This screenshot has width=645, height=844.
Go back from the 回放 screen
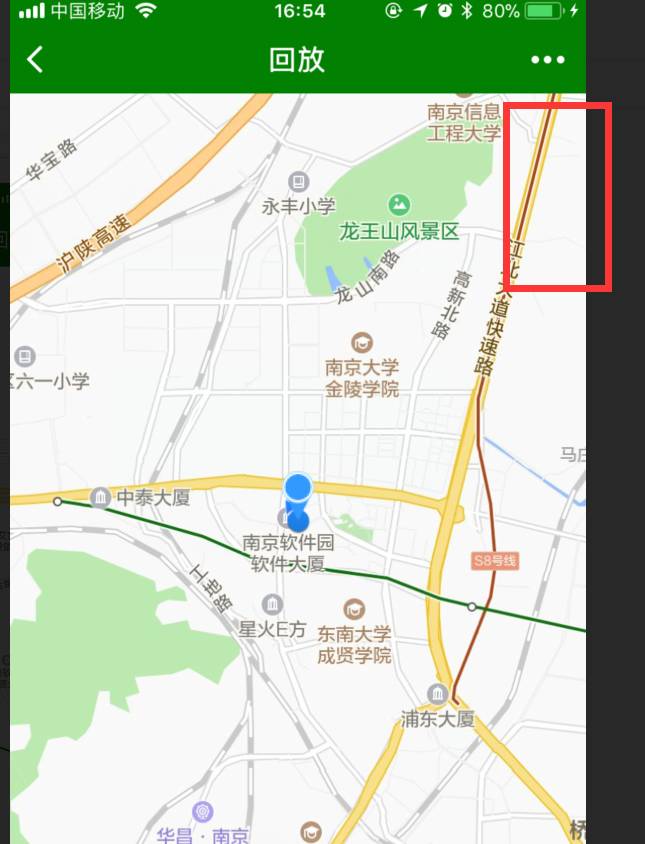35,59
